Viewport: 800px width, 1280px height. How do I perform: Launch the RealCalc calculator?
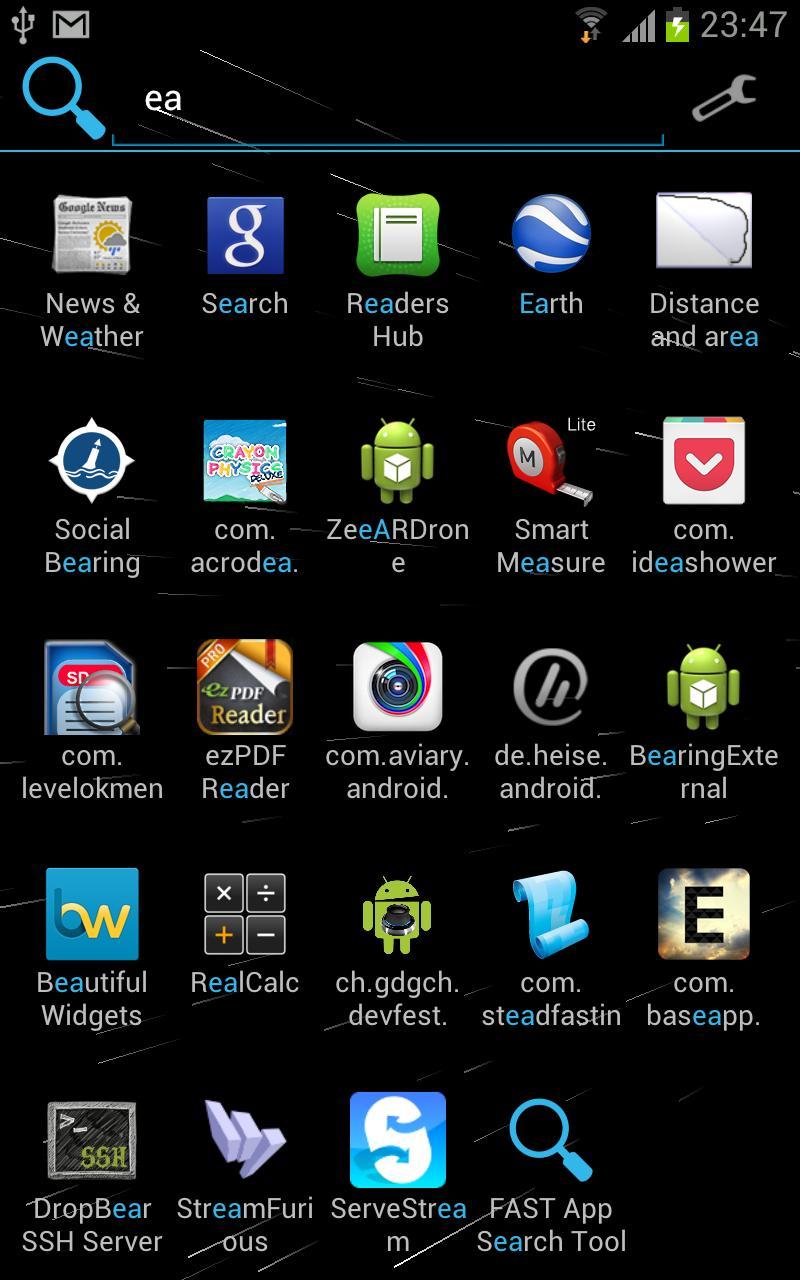245,913
